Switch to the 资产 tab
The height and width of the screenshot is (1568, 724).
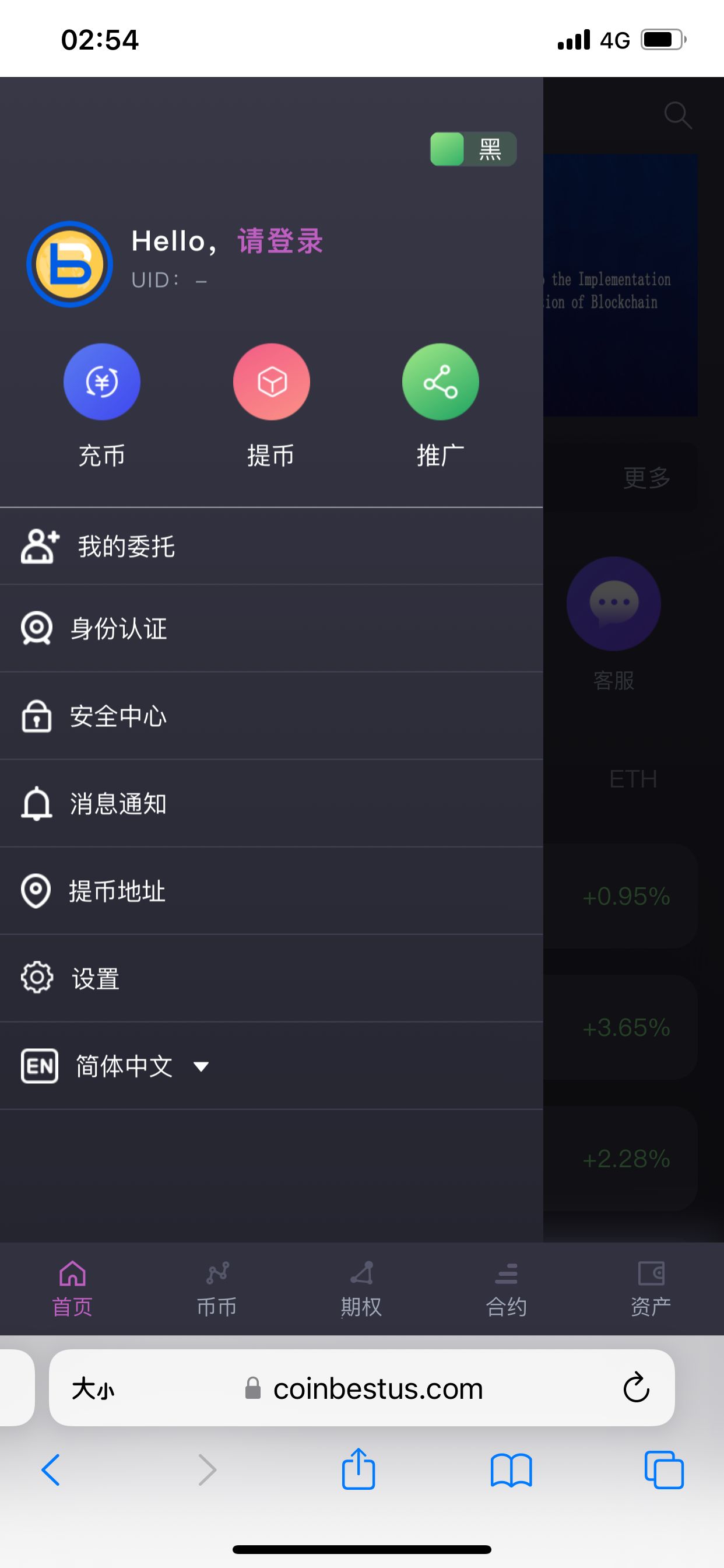(x=651, y=1289)
